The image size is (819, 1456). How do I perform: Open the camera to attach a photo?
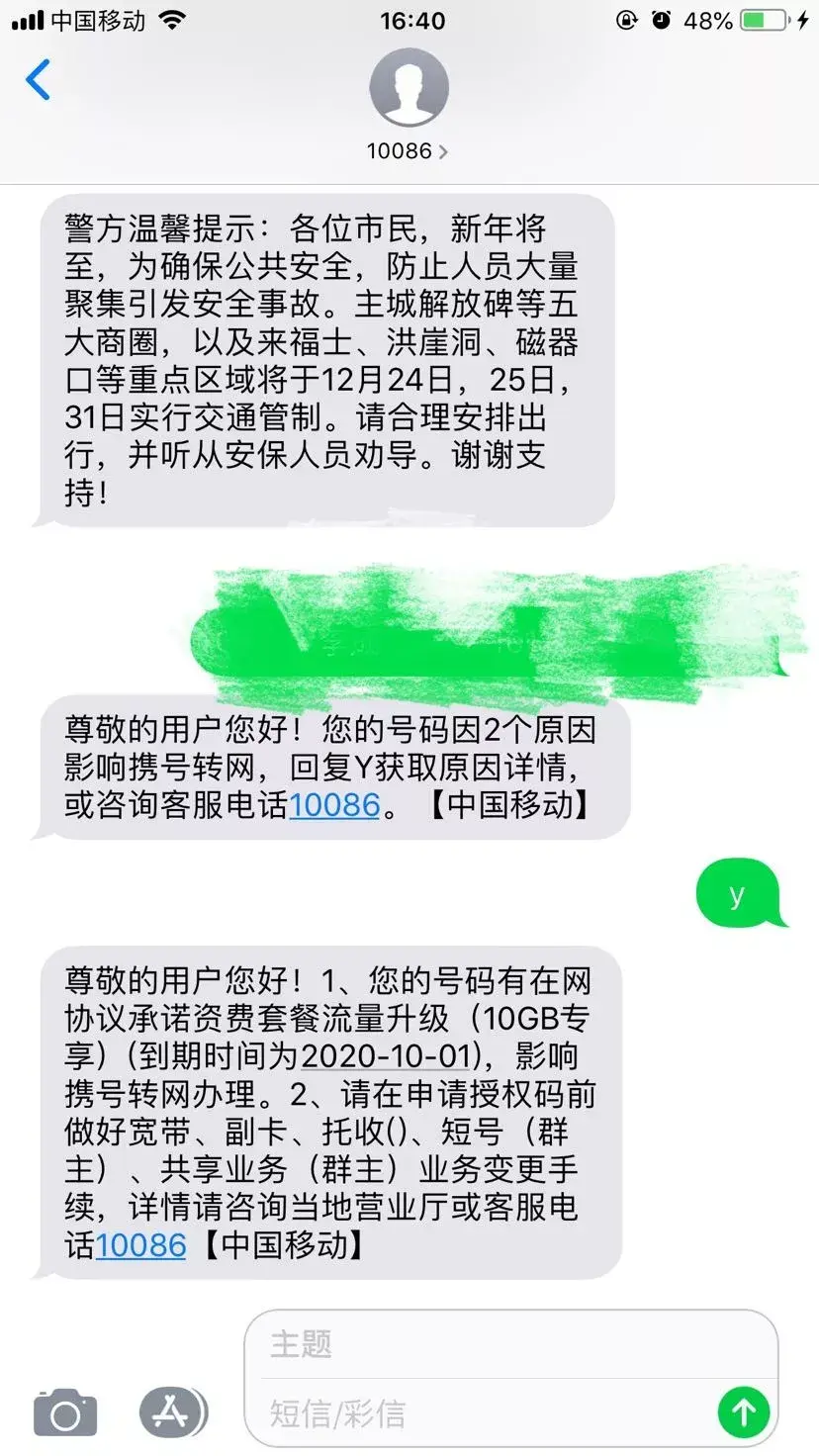pyautogui.click(x=65, y=1412)
